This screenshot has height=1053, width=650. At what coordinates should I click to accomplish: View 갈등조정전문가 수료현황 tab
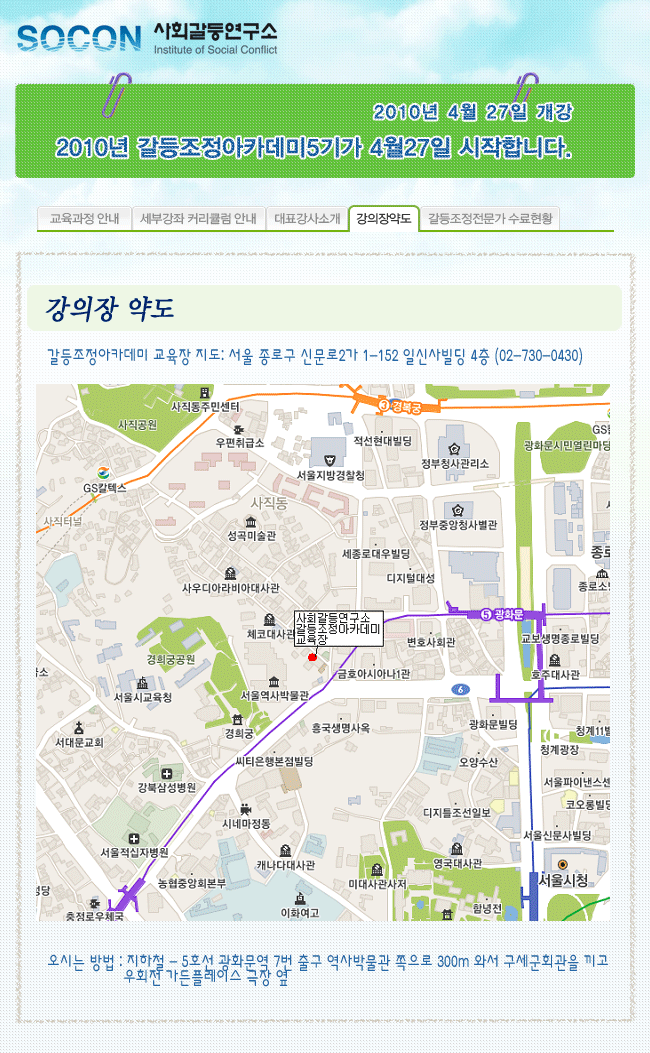(489, 218)
